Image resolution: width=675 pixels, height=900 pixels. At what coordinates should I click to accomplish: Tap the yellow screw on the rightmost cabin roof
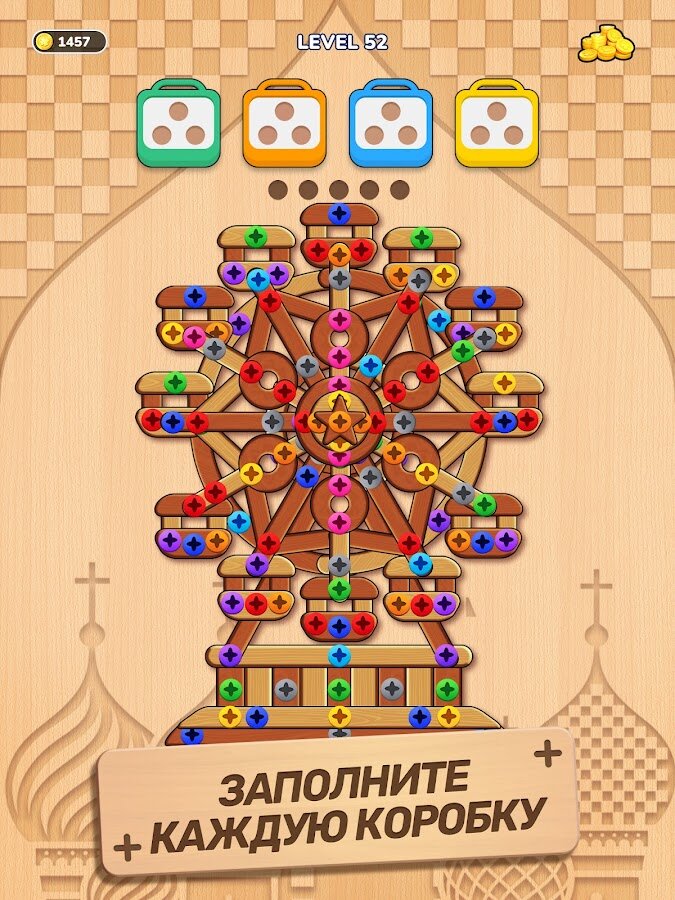pyautogui.click(x=504, y=382)
